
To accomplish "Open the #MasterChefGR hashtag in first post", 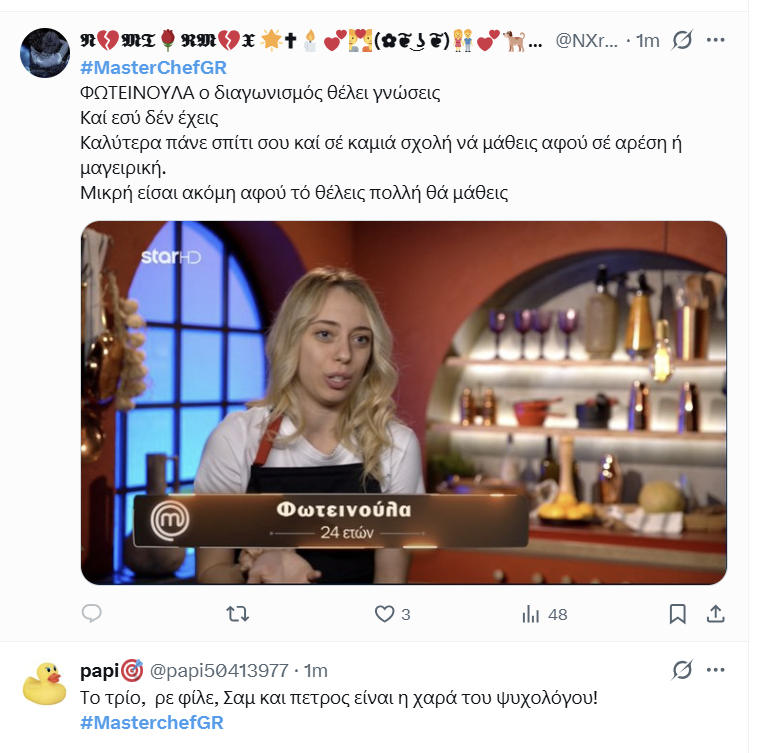I will (x=153, y=68).
